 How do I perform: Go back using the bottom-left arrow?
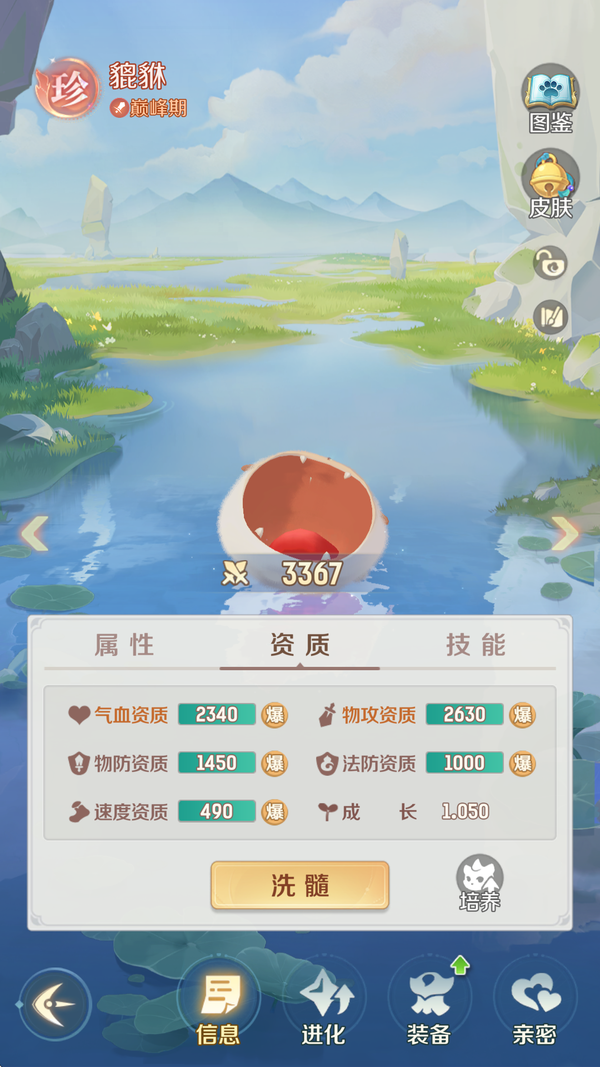coord(55,1004)
